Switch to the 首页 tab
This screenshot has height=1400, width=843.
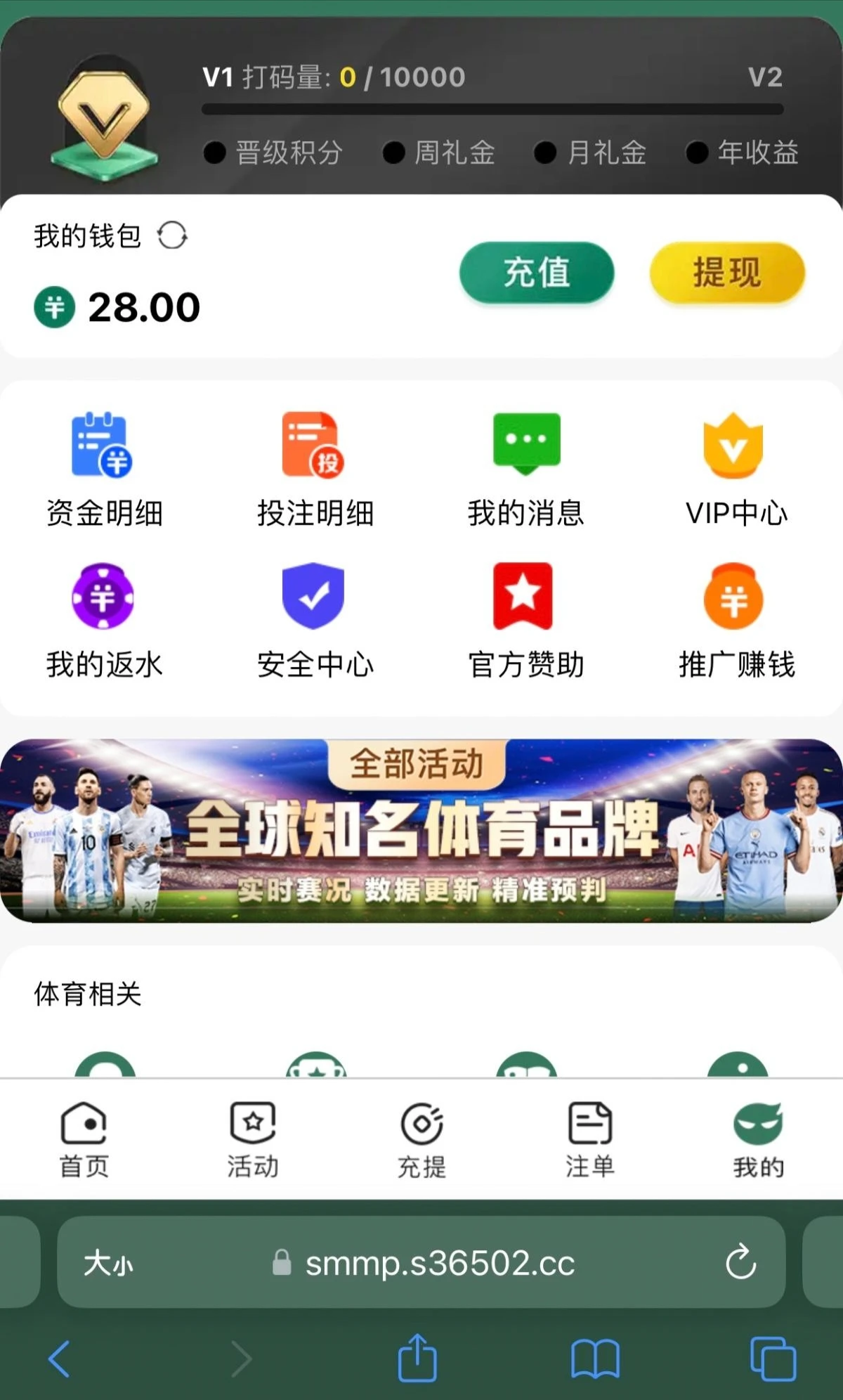pos(84,1139)
